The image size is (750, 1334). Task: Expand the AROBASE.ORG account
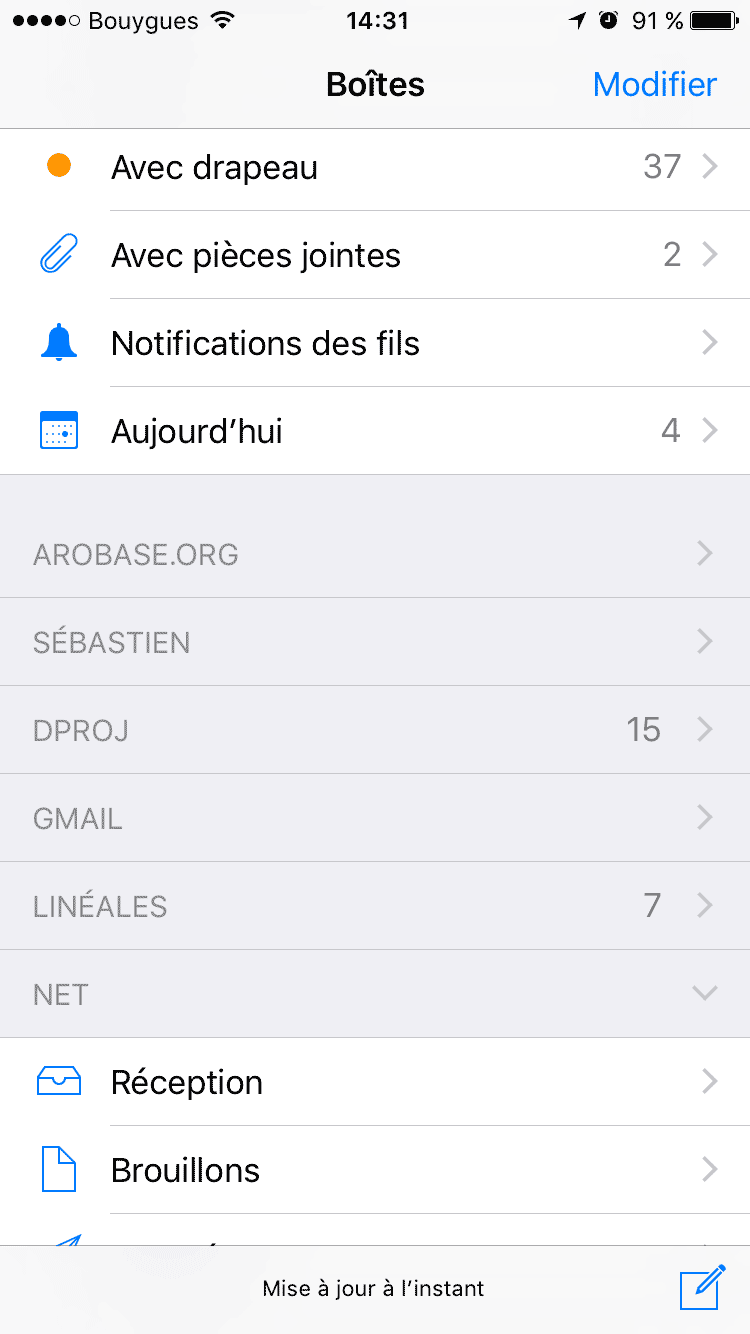375,554
